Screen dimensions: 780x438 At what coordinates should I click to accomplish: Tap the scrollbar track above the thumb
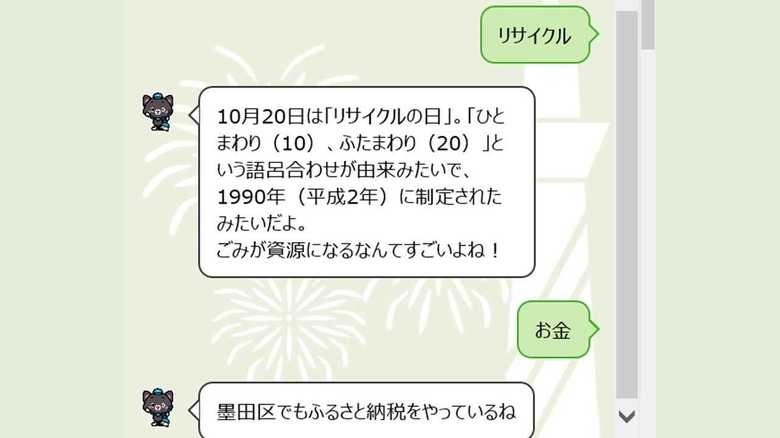tap(627, 5)
